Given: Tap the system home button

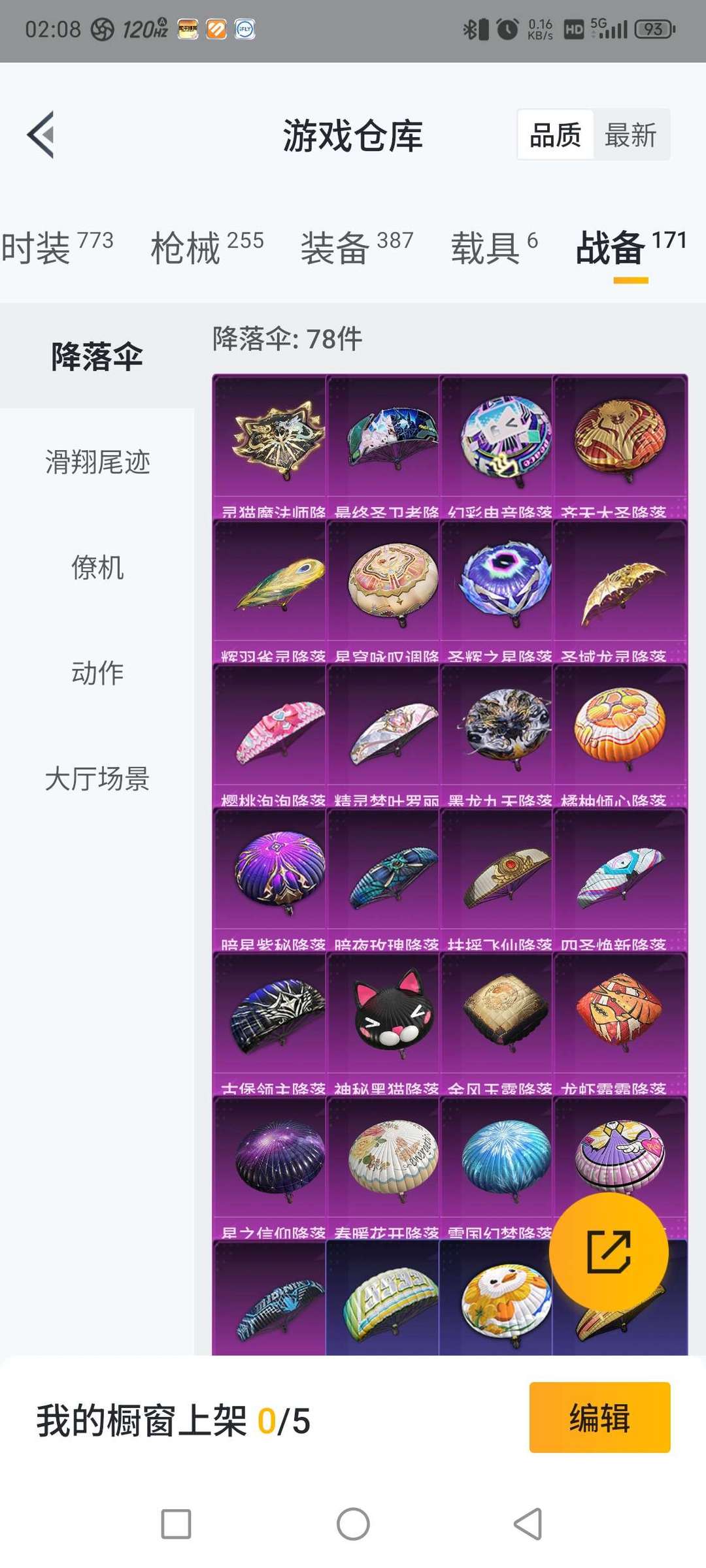Looking at the screenshot, I should (353, 1524).
